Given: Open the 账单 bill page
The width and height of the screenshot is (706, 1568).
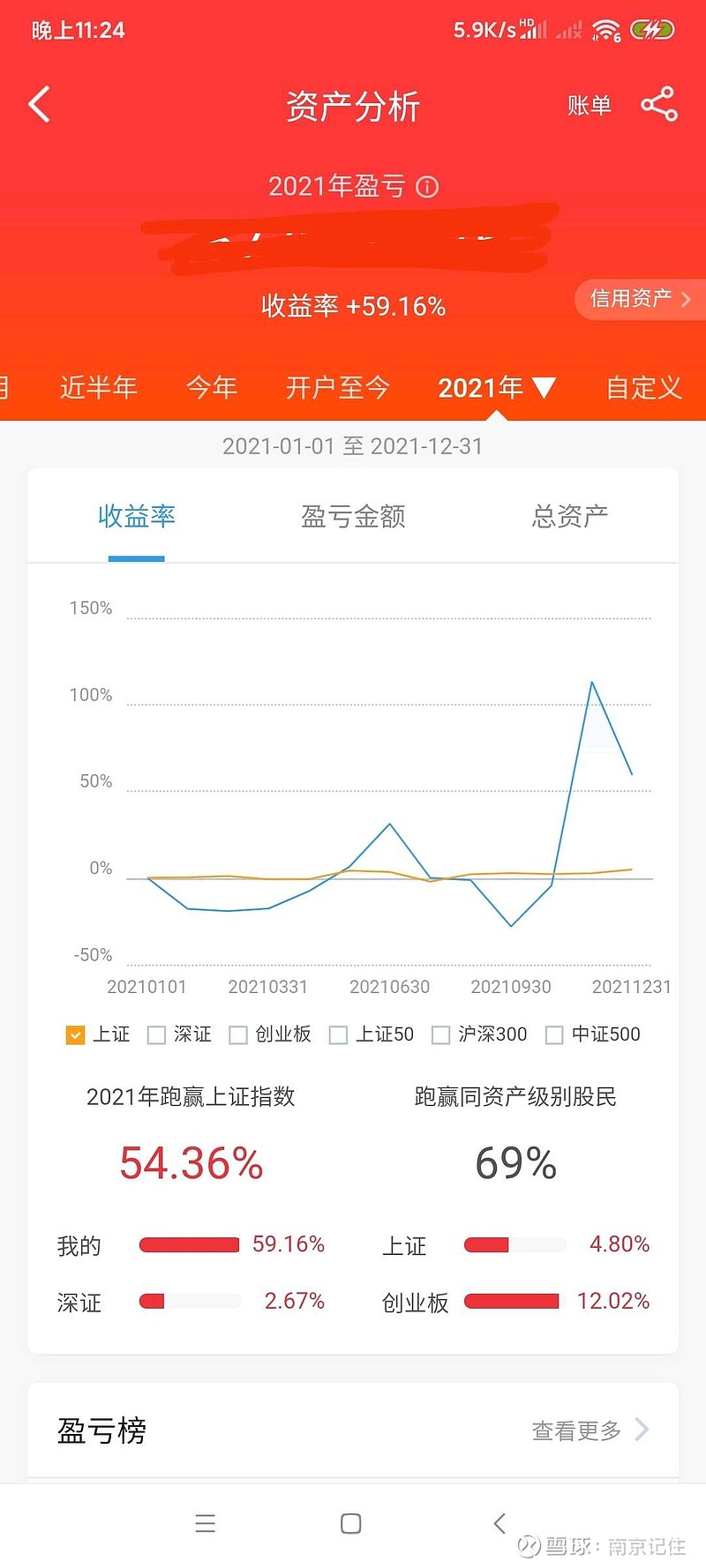Looking at the screenshot, I should (x=589, y=106).
